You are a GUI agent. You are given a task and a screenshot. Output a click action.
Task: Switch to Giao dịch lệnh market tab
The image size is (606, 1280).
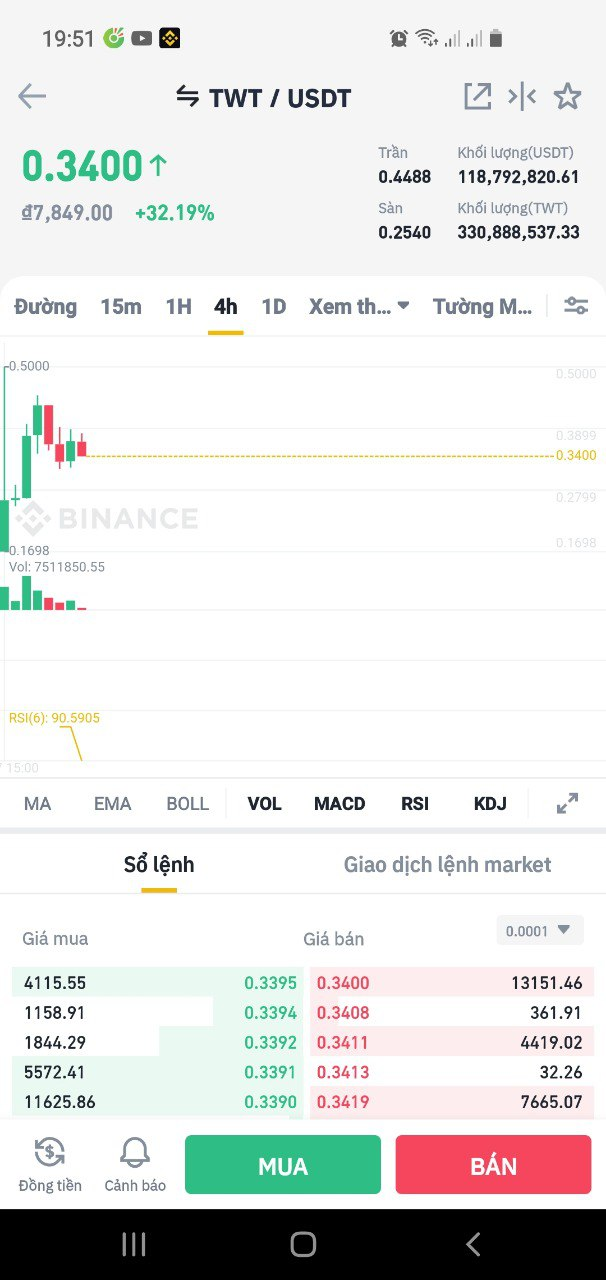point(447,865)
